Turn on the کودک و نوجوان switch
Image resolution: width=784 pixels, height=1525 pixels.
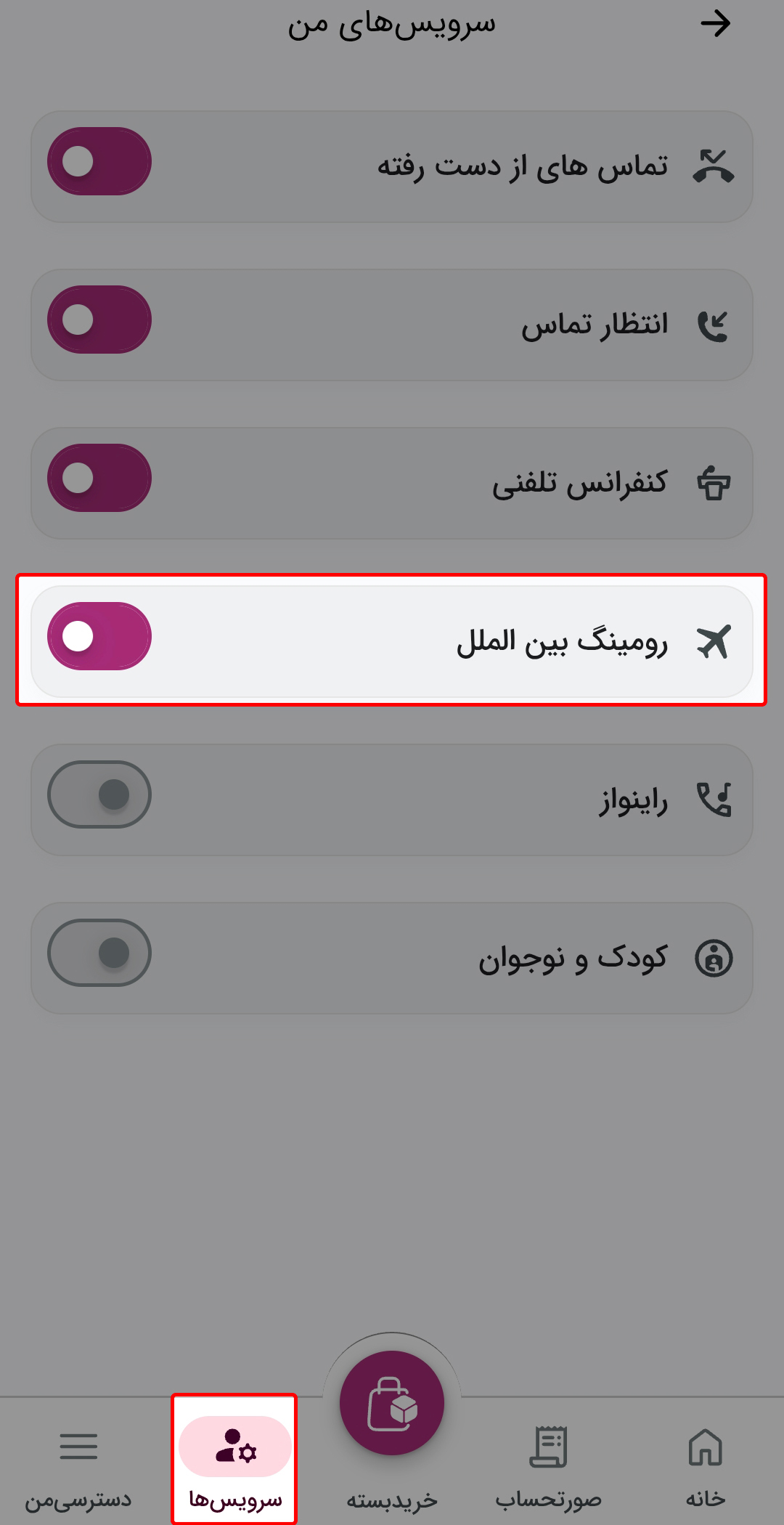click(99, 953)
